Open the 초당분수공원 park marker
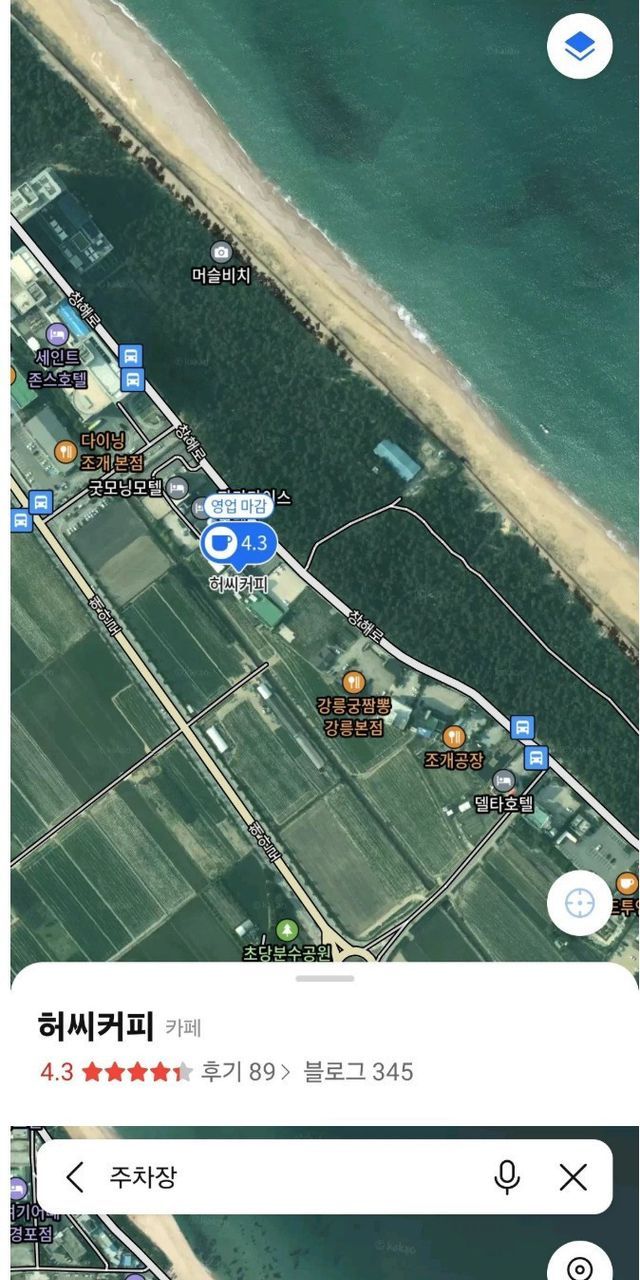The image size is (640, 1280). tap(287, 930)
